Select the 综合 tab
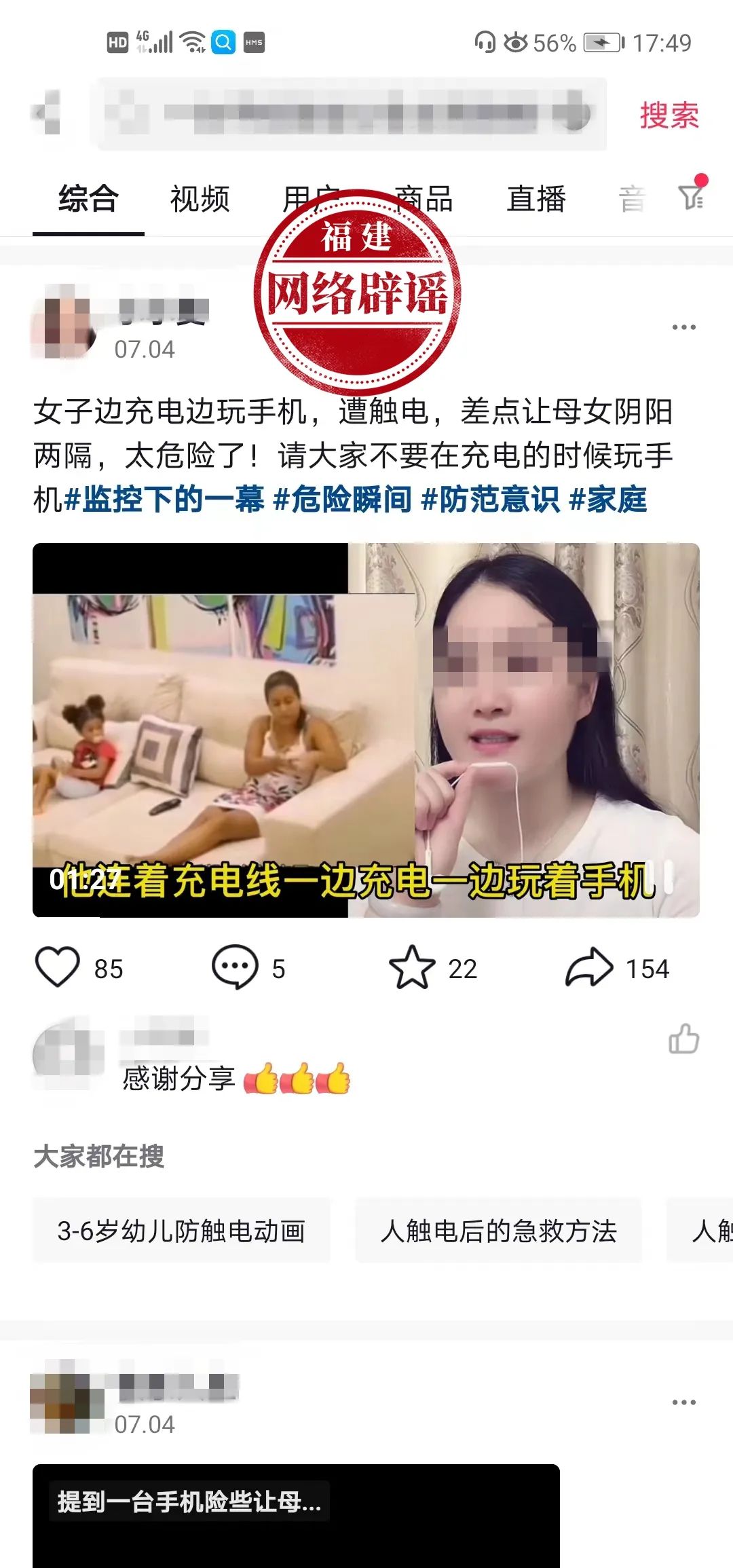 88,200
